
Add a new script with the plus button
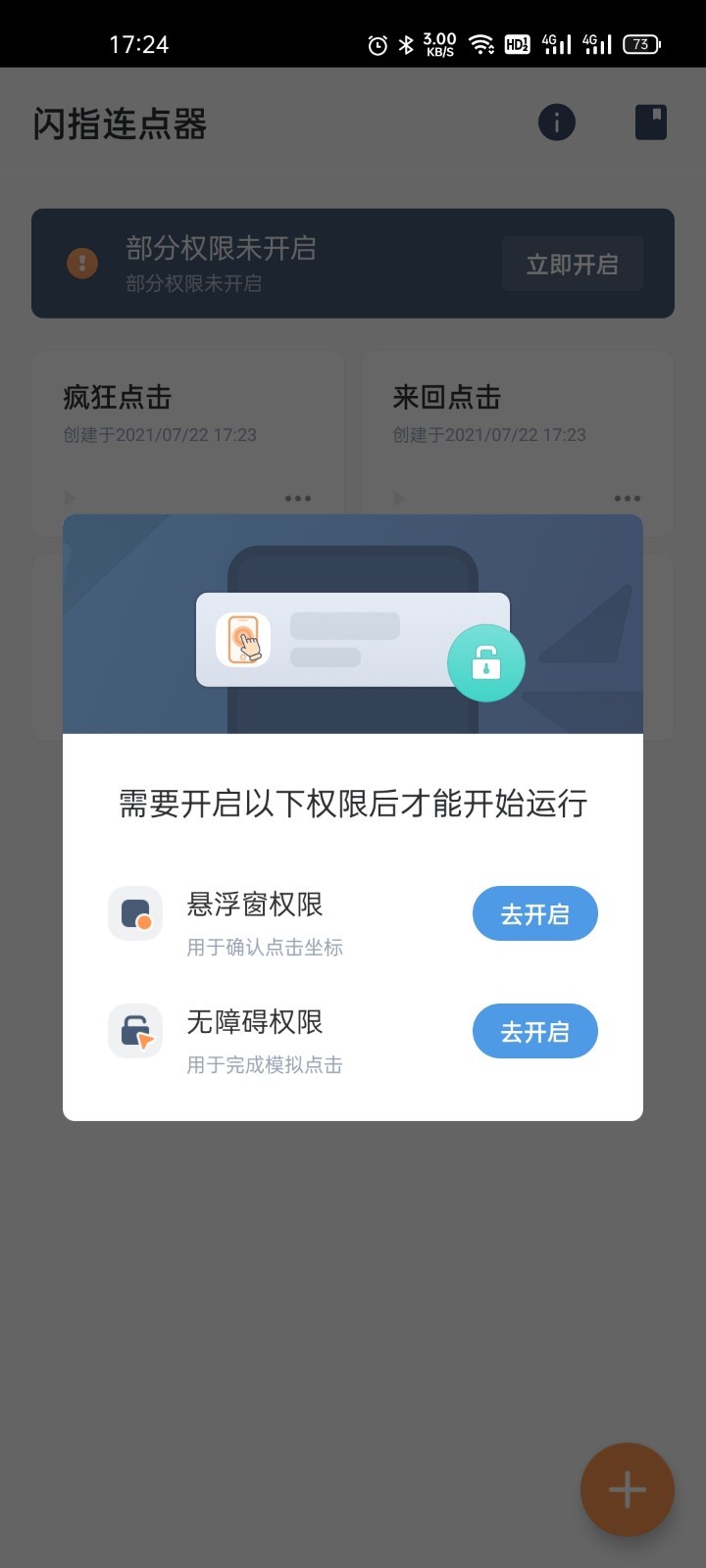627,1490
